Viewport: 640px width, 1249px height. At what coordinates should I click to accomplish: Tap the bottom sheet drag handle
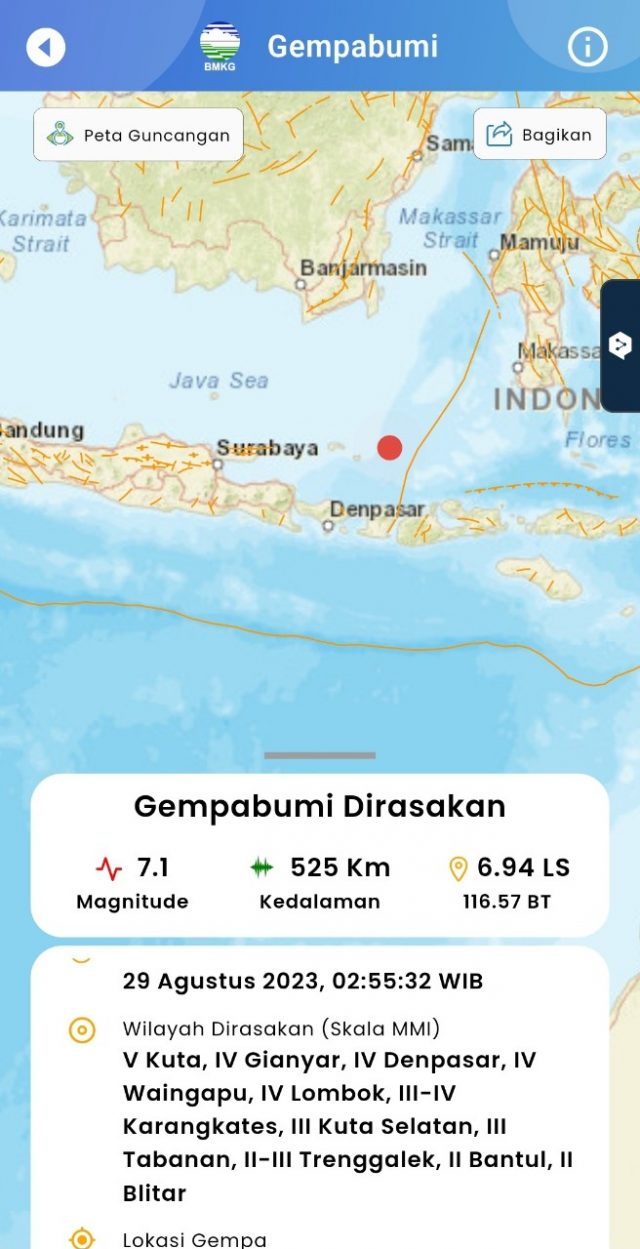coord(320,755)
